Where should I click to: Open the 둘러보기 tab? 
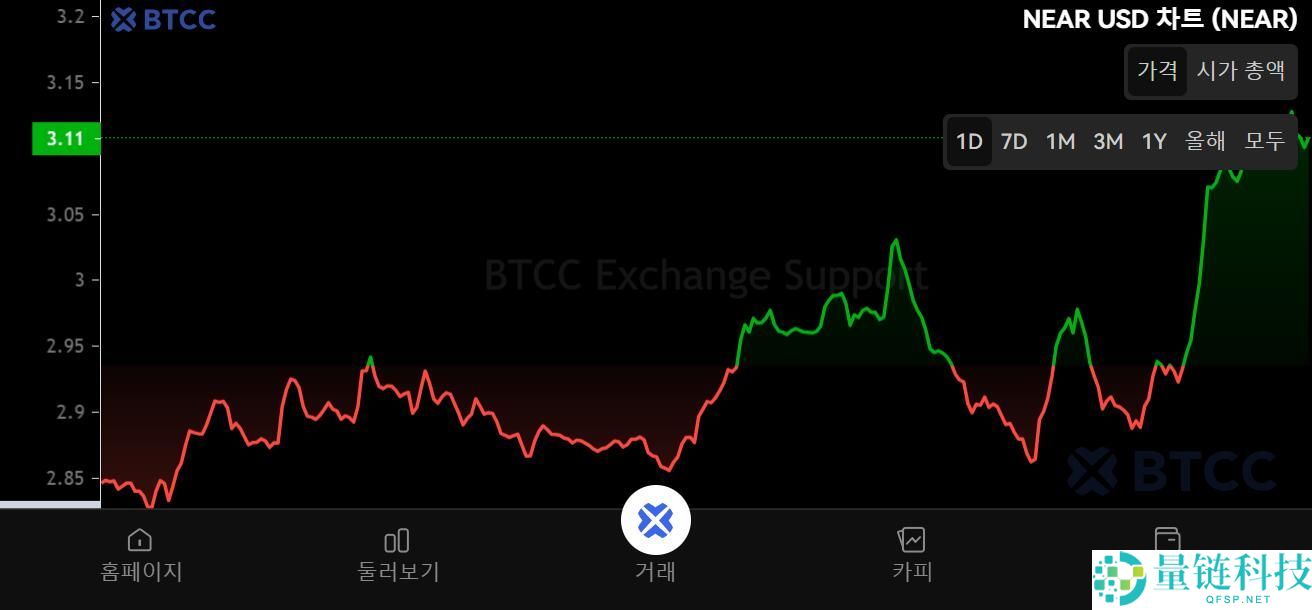tap(397, 555)
